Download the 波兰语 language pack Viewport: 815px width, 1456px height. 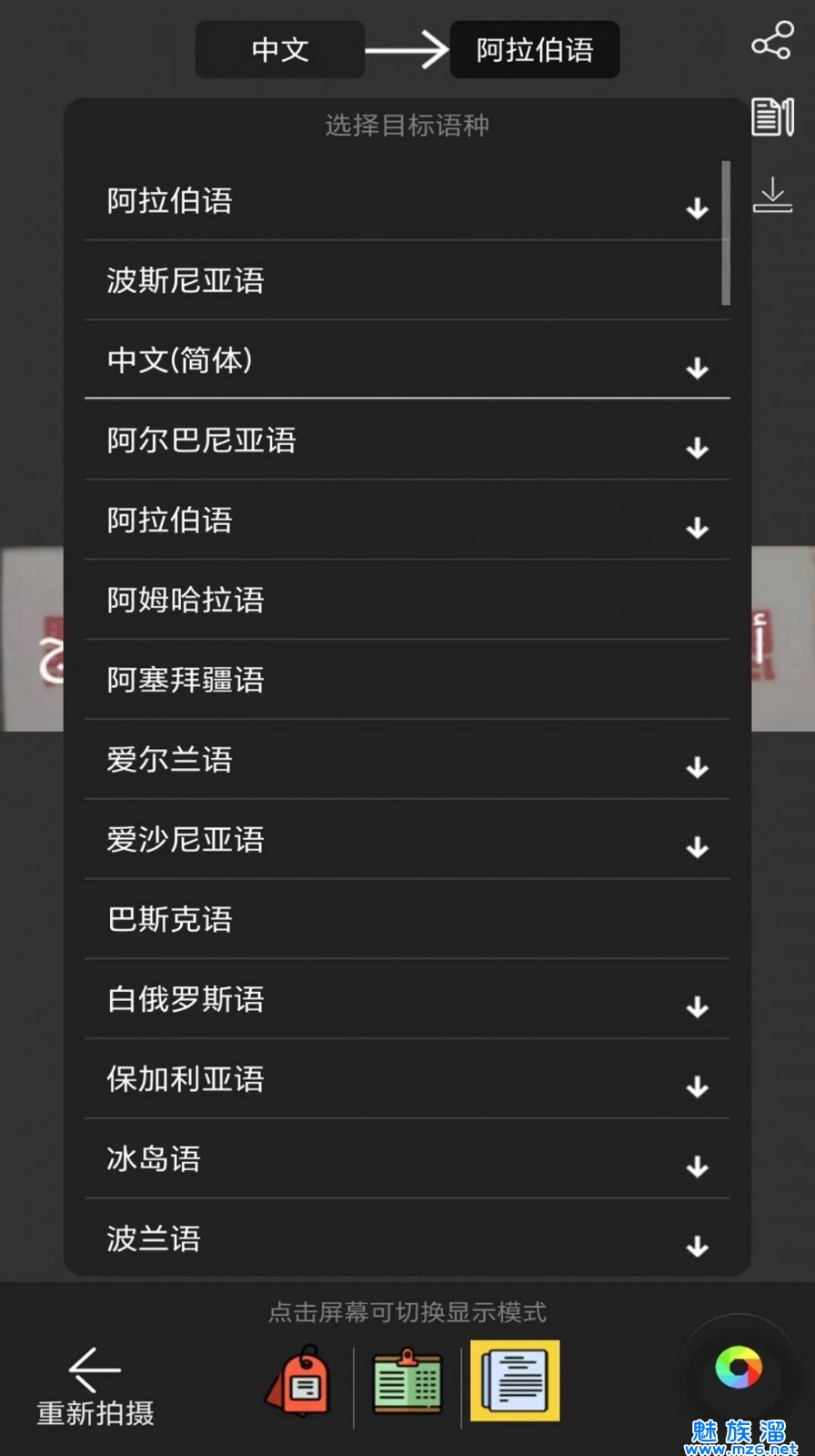697,1247
